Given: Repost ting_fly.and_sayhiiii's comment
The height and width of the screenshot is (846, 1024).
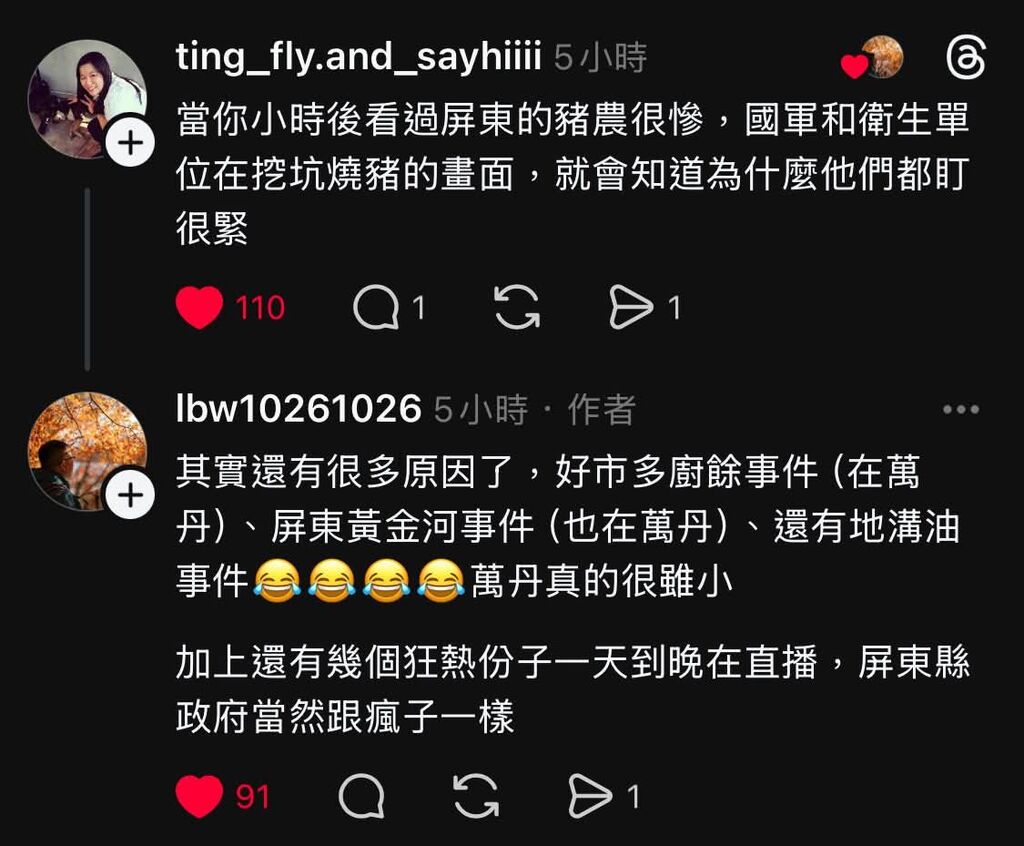Looking at the screenshot, I should coord(517,308).
